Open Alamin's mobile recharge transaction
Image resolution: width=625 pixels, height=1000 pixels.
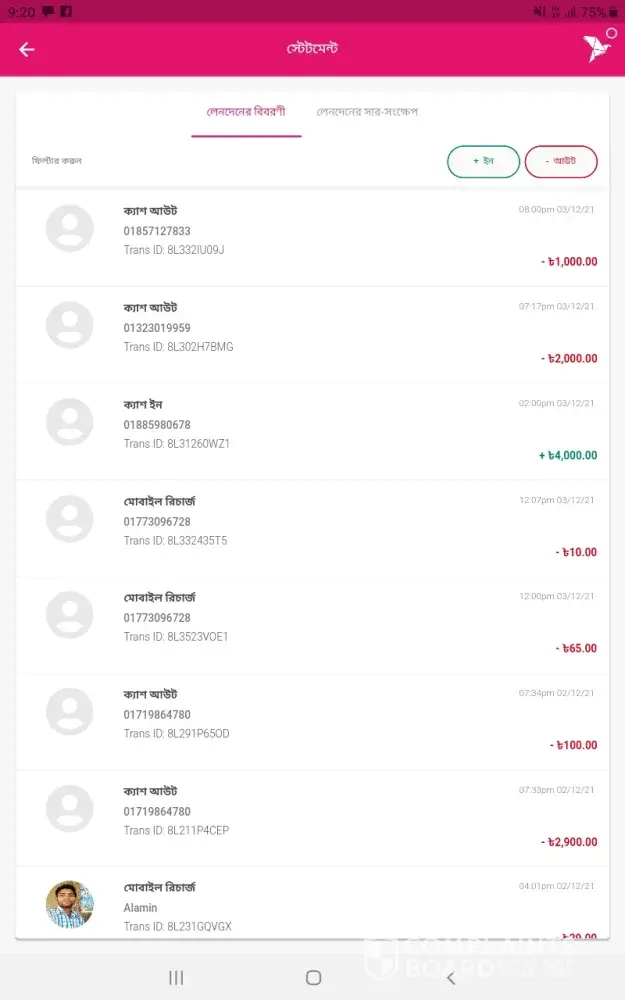tap(312, 906)
